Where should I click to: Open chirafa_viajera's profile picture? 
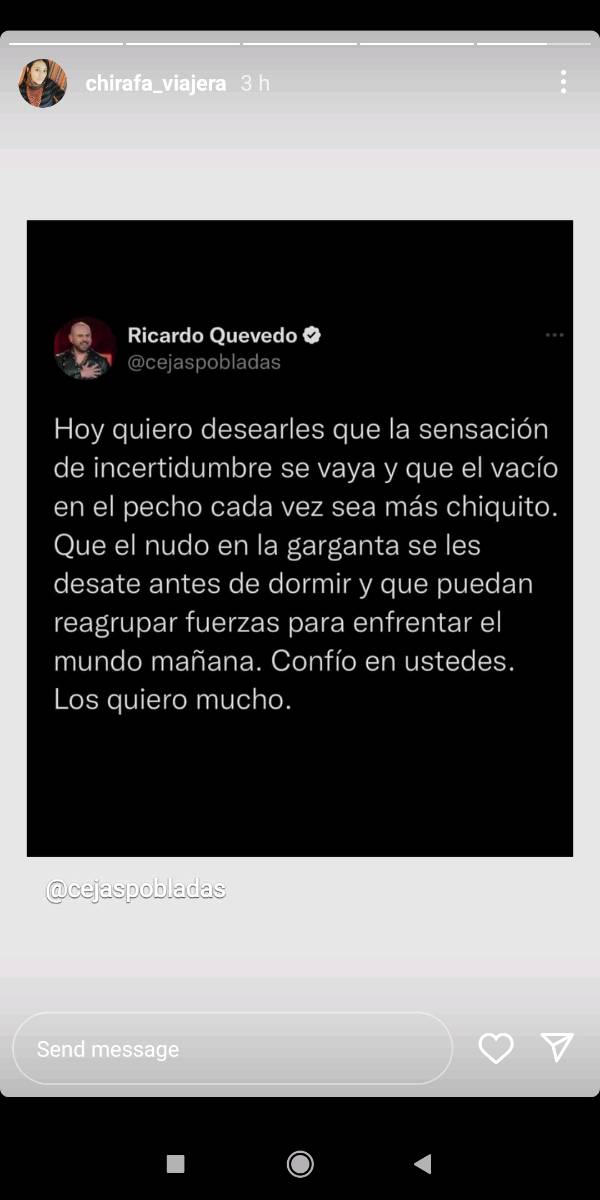[x=43, y=83]
